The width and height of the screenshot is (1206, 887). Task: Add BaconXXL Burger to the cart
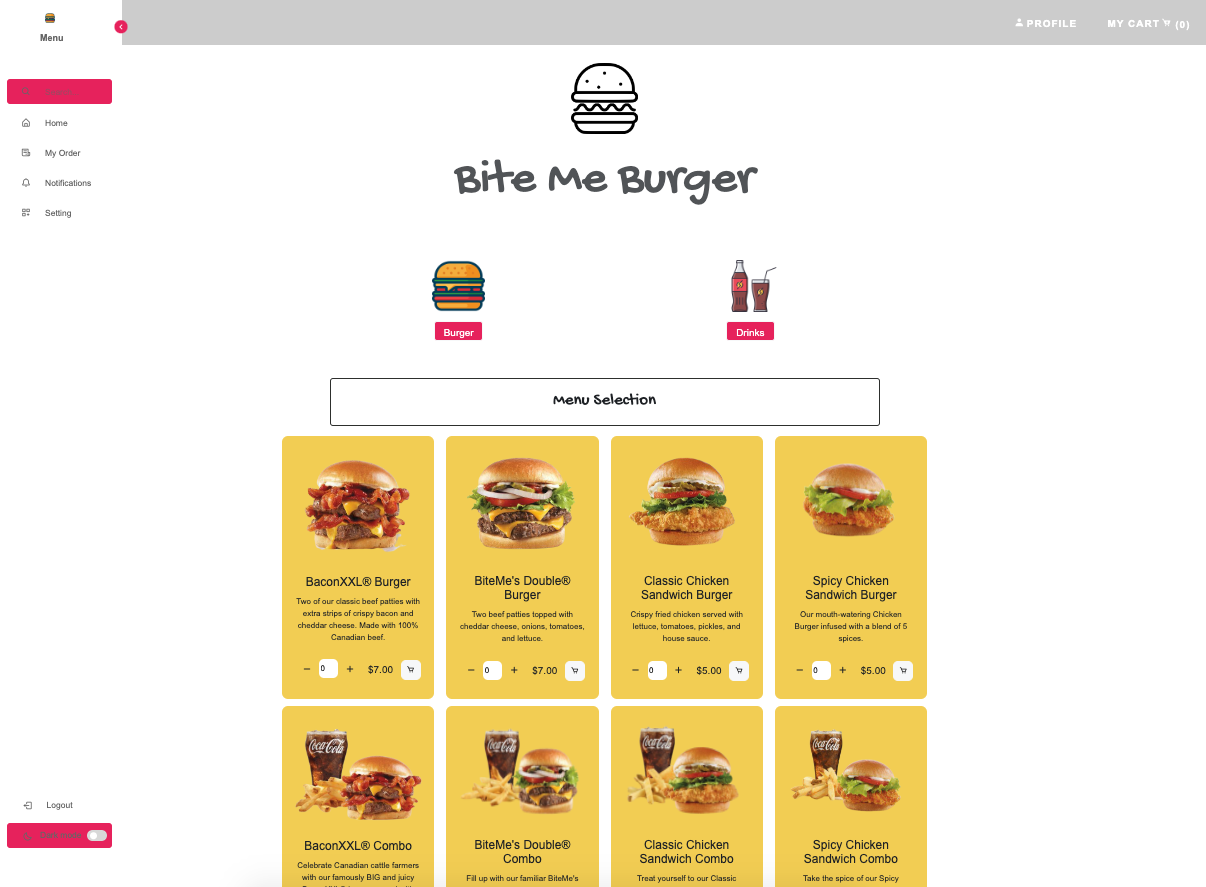411,670
